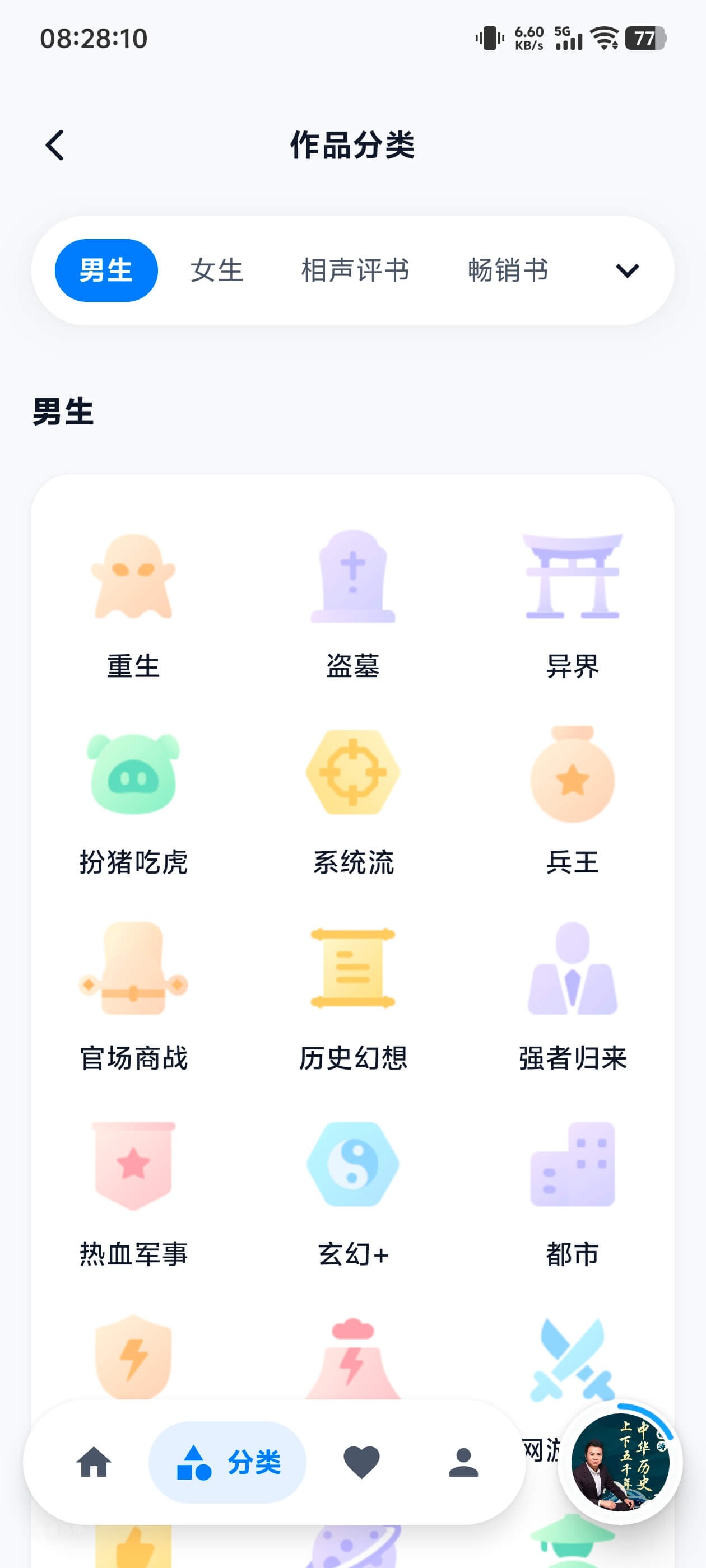Go to the home tab
The width and height of the screenshot is (706, 1568).
94,1462
